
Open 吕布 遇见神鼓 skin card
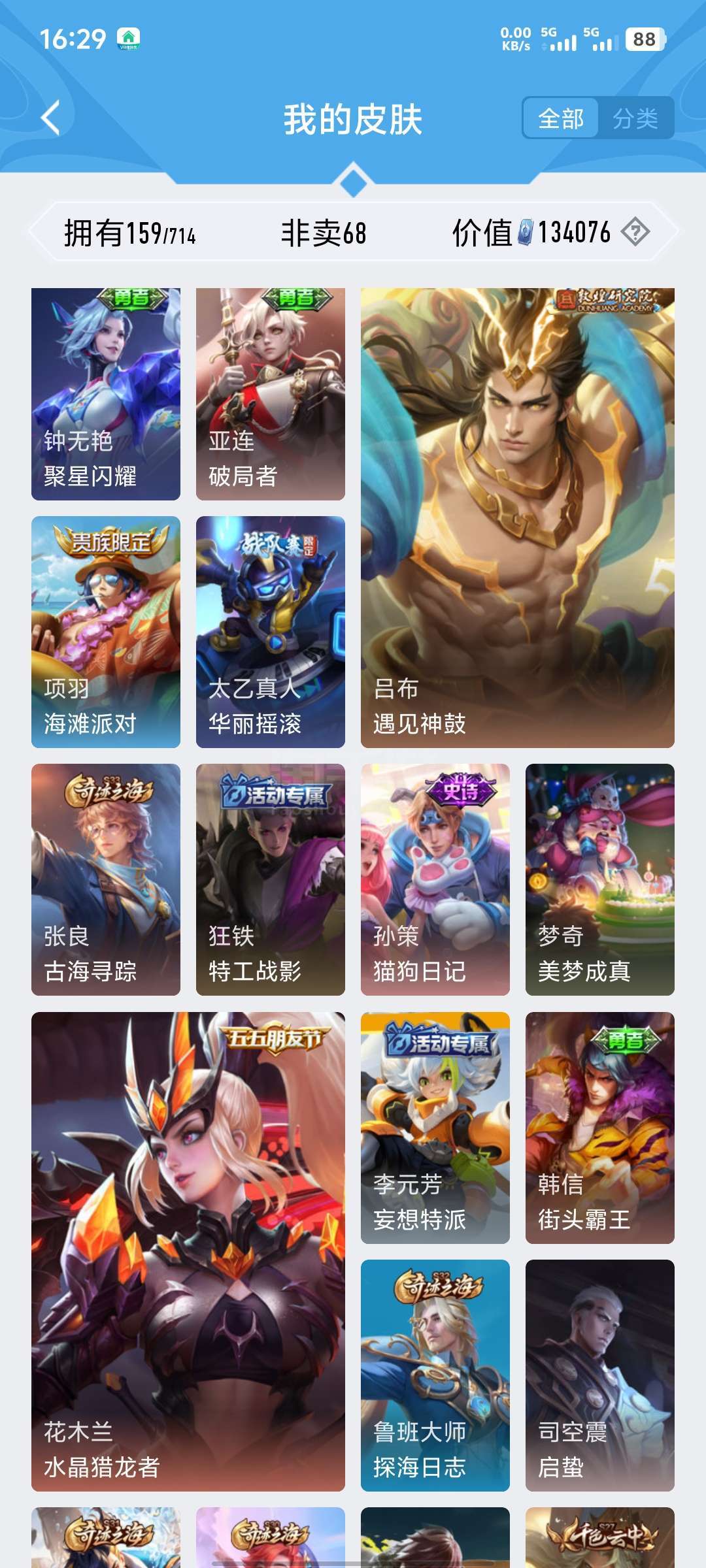click(x=518, y=517)
